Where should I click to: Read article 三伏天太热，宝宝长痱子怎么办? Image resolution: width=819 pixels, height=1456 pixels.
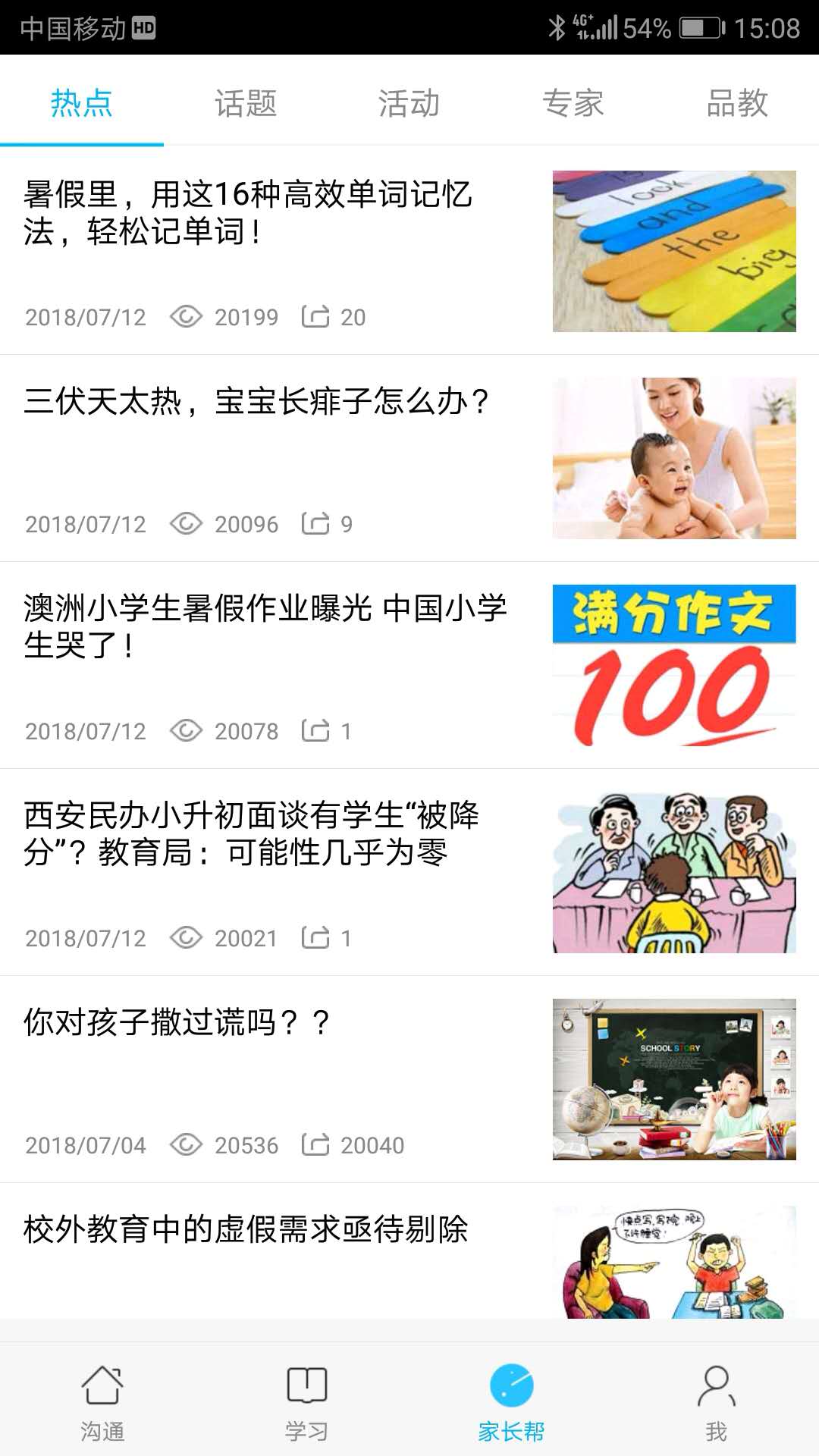[256, 401]
